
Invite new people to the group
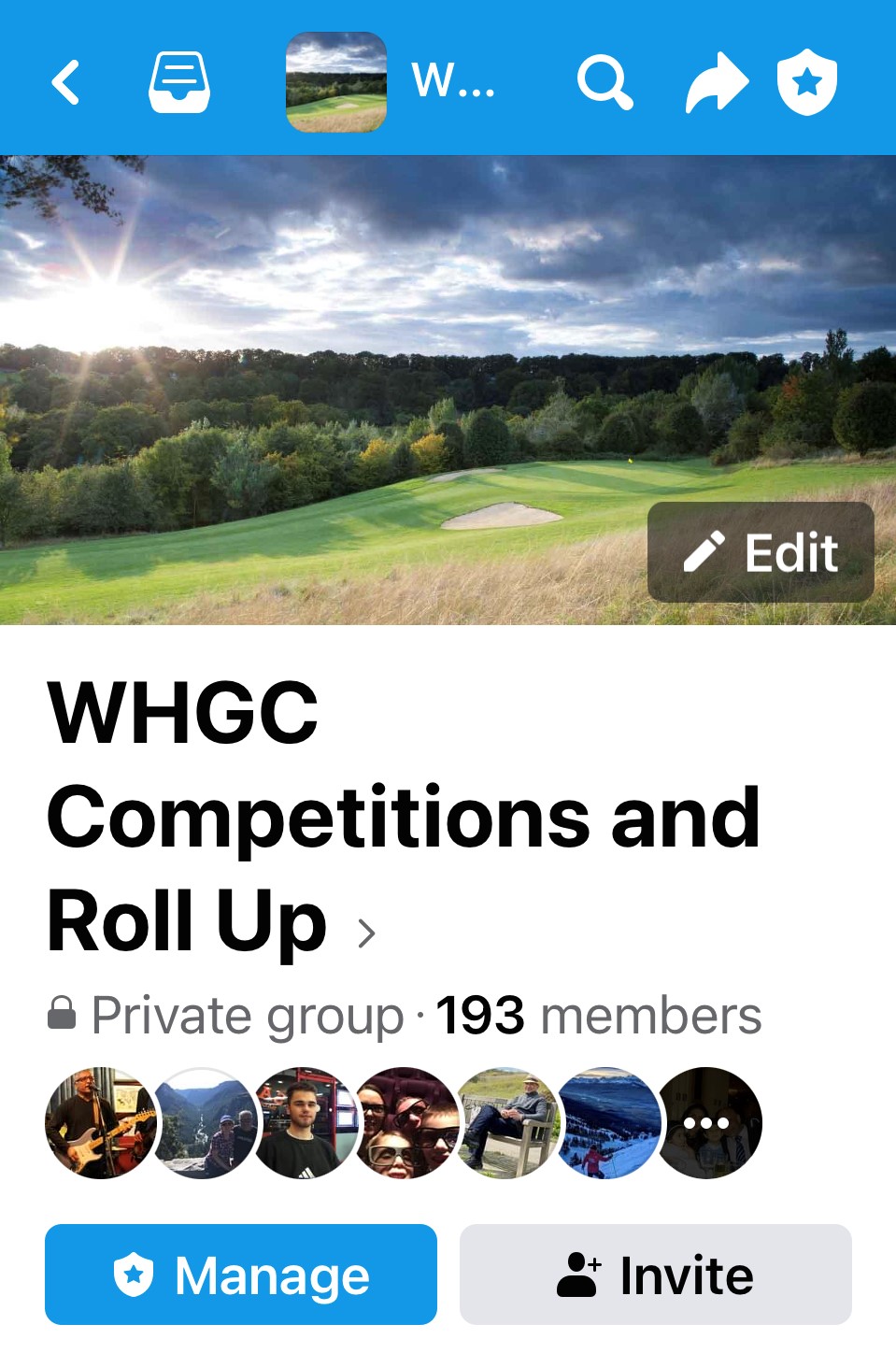(655, 1275)
